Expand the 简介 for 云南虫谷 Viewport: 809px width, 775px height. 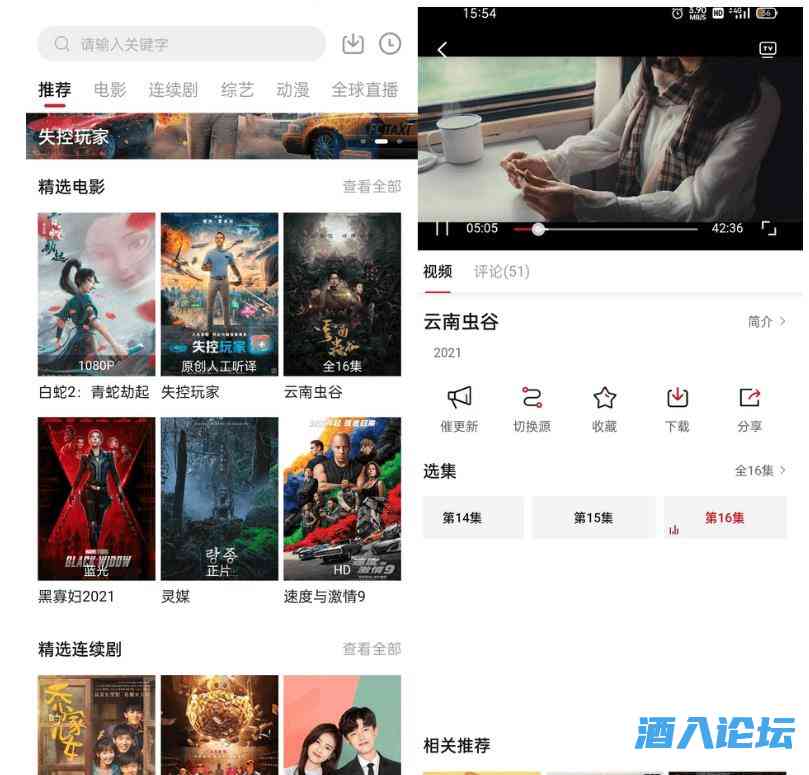[766, 322]
